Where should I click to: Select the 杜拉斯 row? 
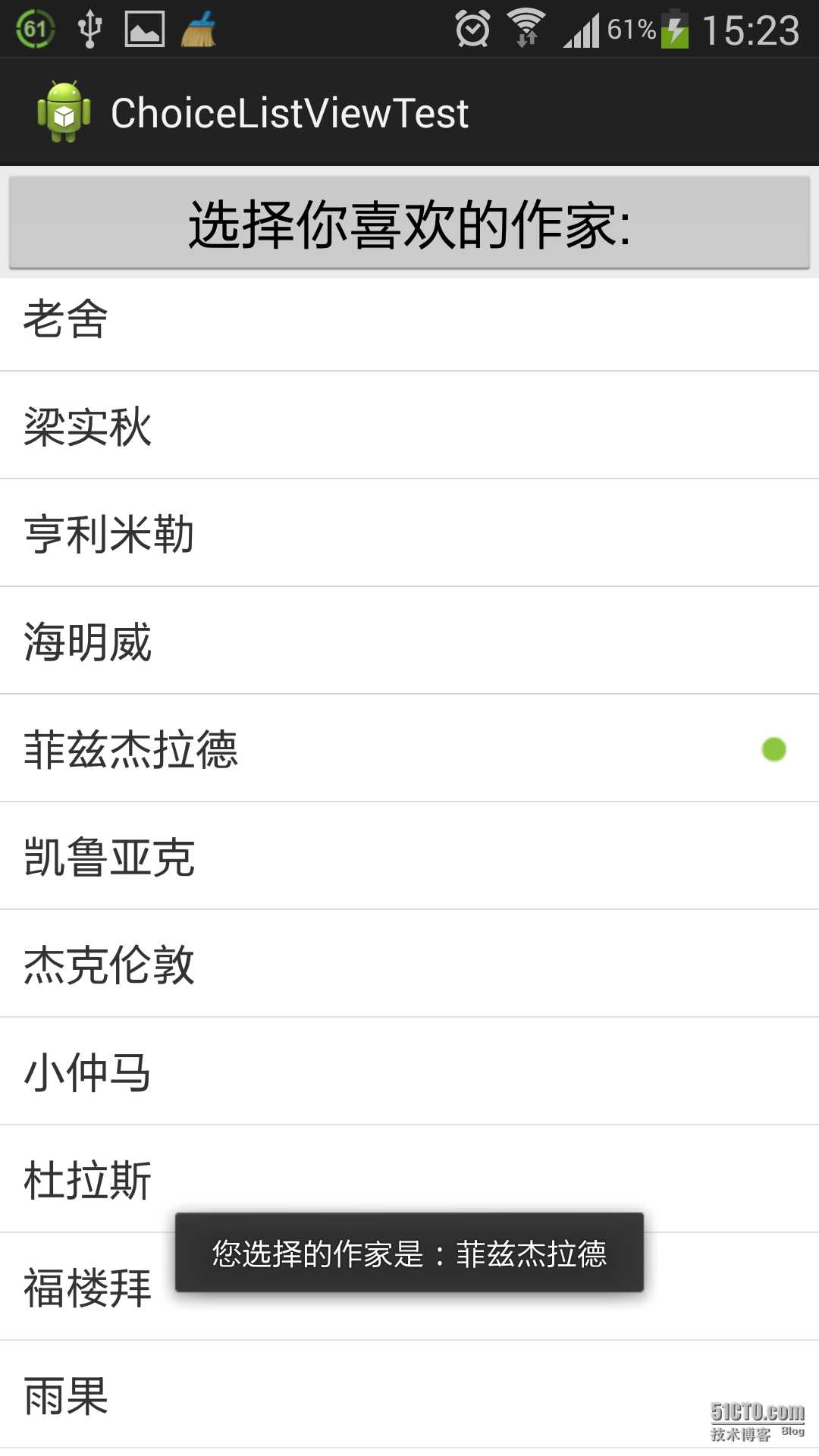(x=409, y=1179)
